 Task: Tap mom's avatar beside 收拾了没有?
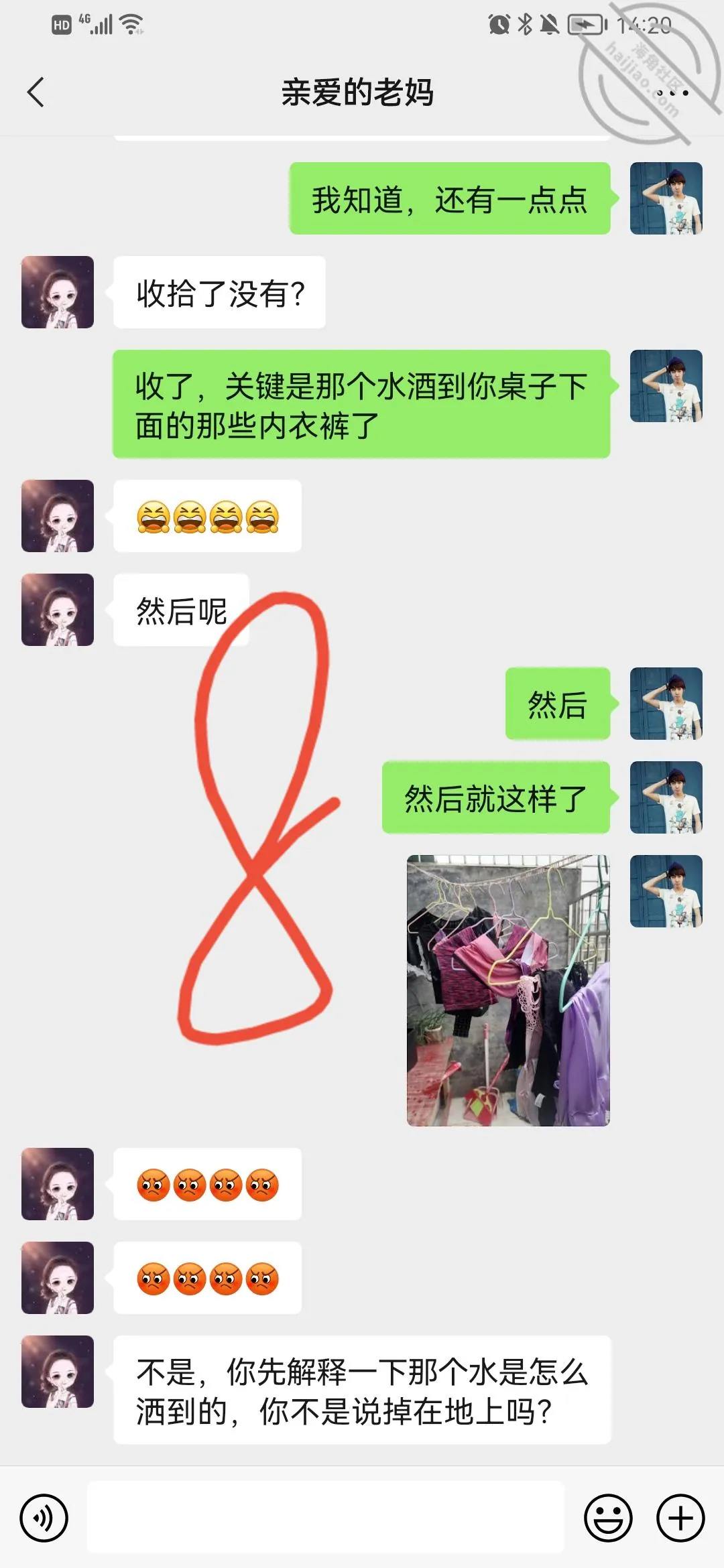coord(58,292)
